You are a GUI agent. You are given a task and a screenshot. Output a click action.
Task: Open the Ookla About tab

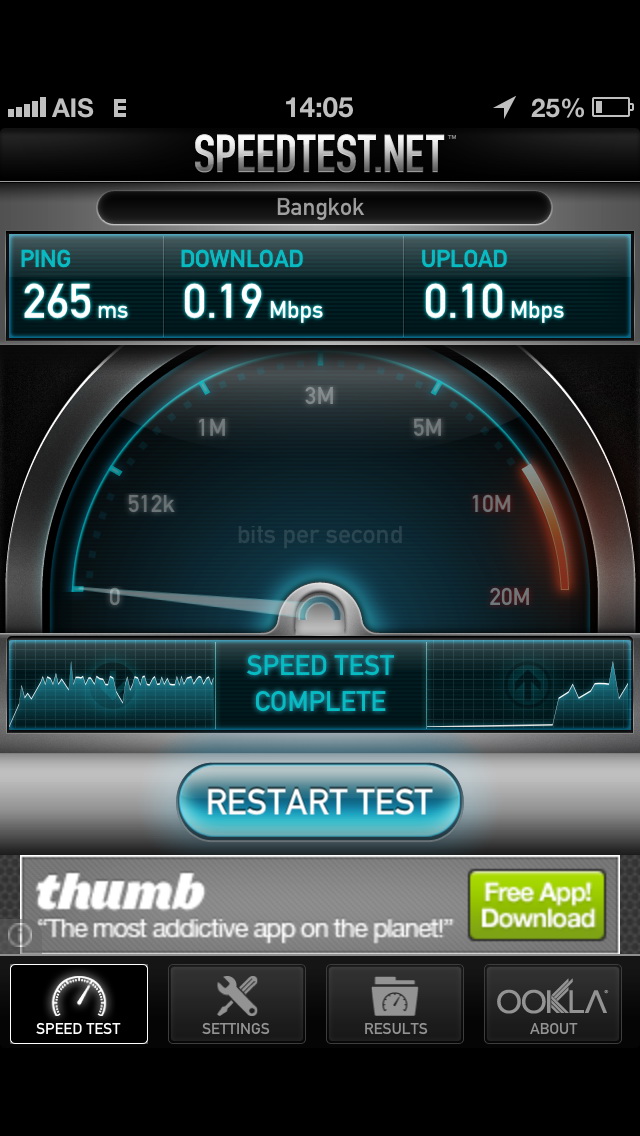(553, 1004)
